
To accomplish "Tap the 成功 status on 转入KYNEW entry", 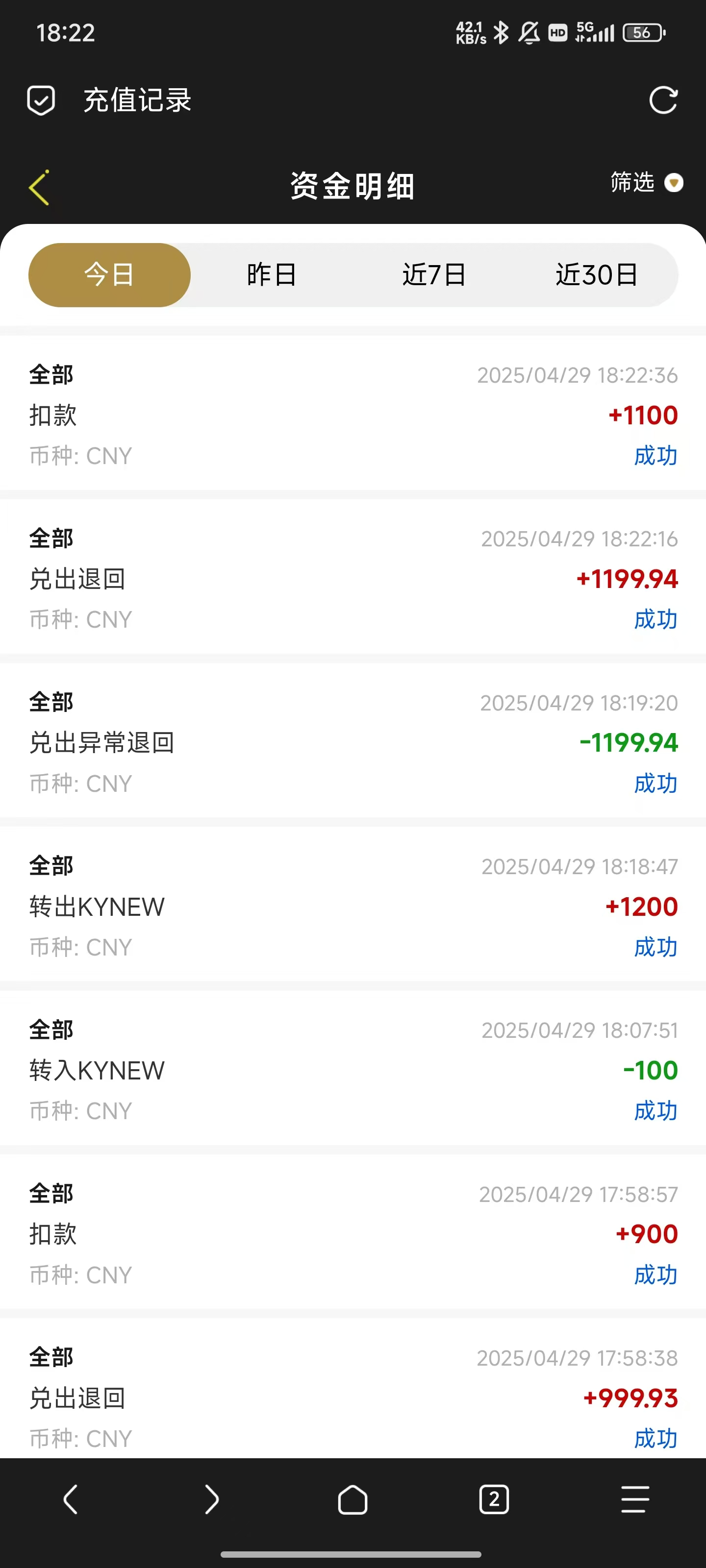I will tap(655, 1111).
